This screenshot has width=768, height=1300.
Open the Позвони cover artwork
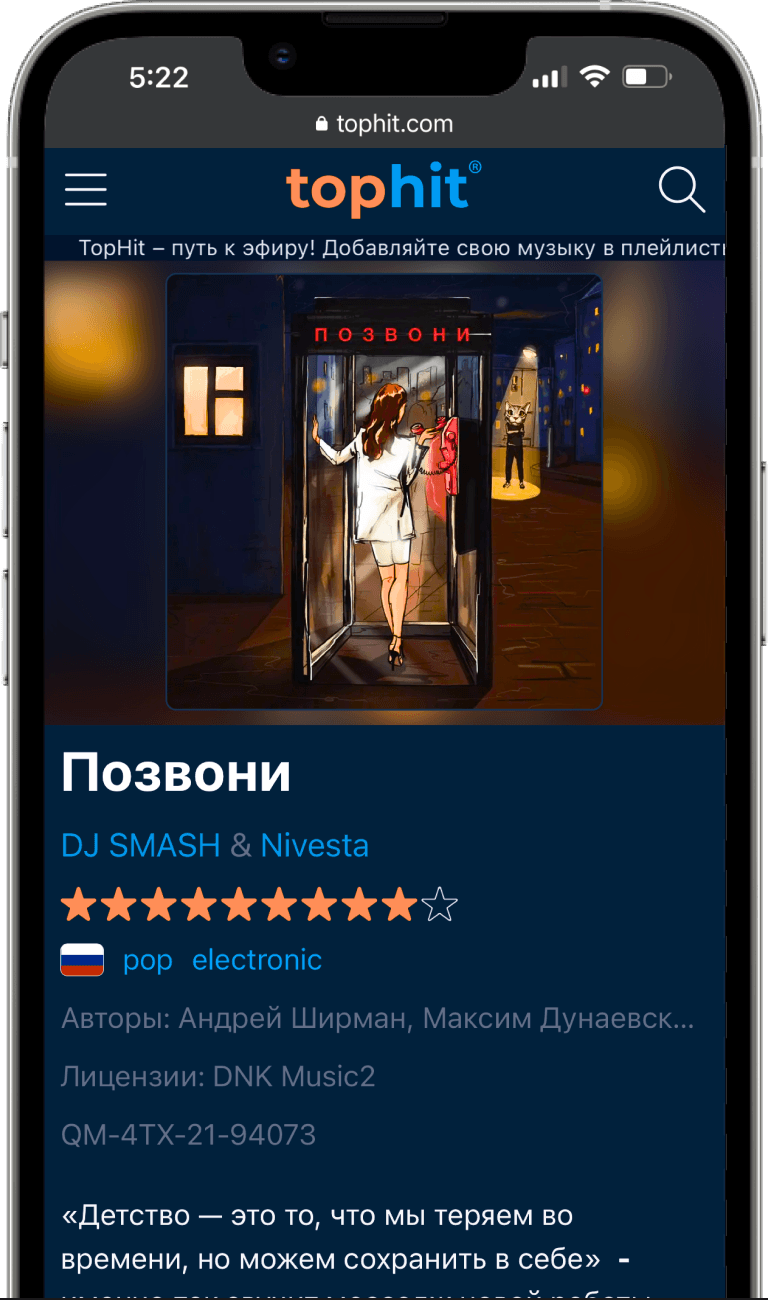[x=384, y=492]
